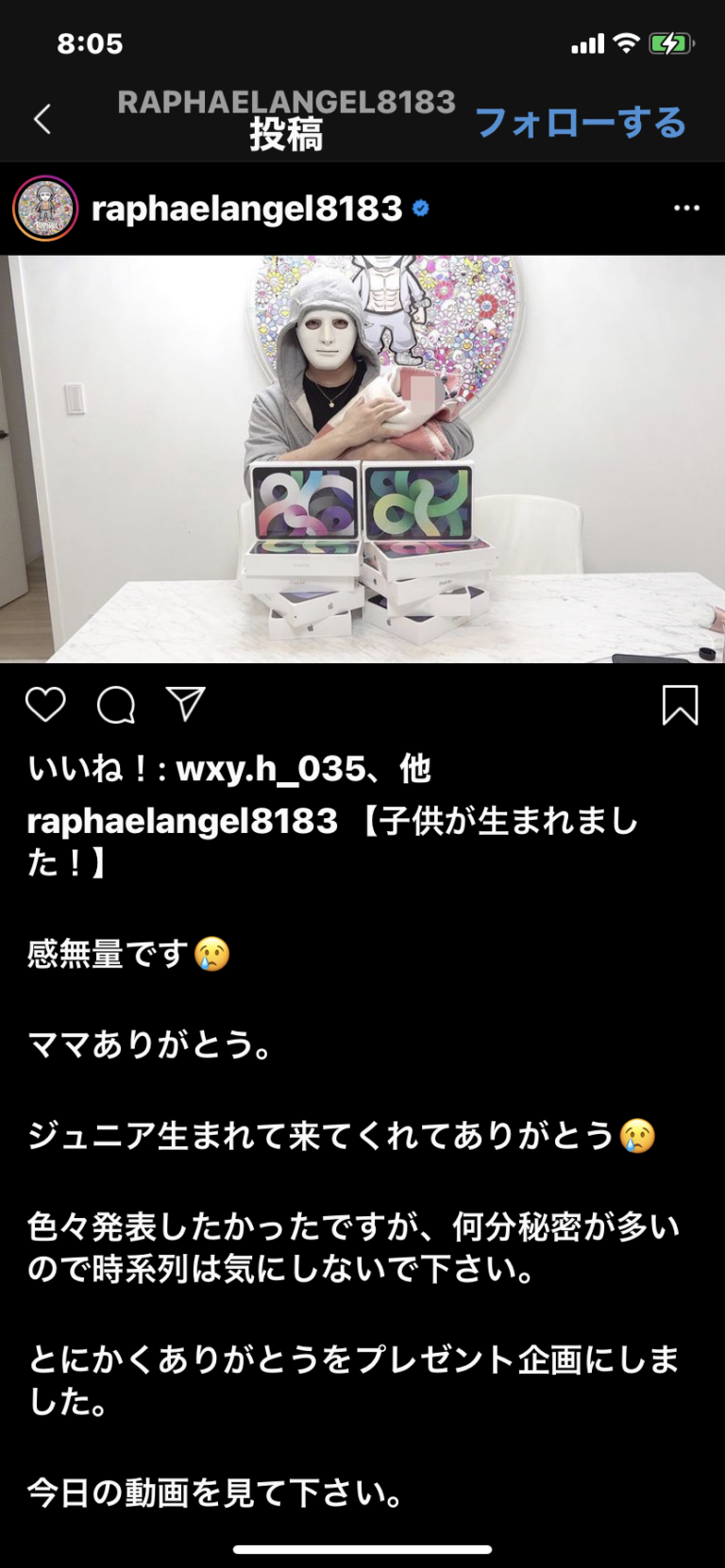Open liker wxy.h_035's profile
Screen dimensions: 725x1568
point(271,770)
